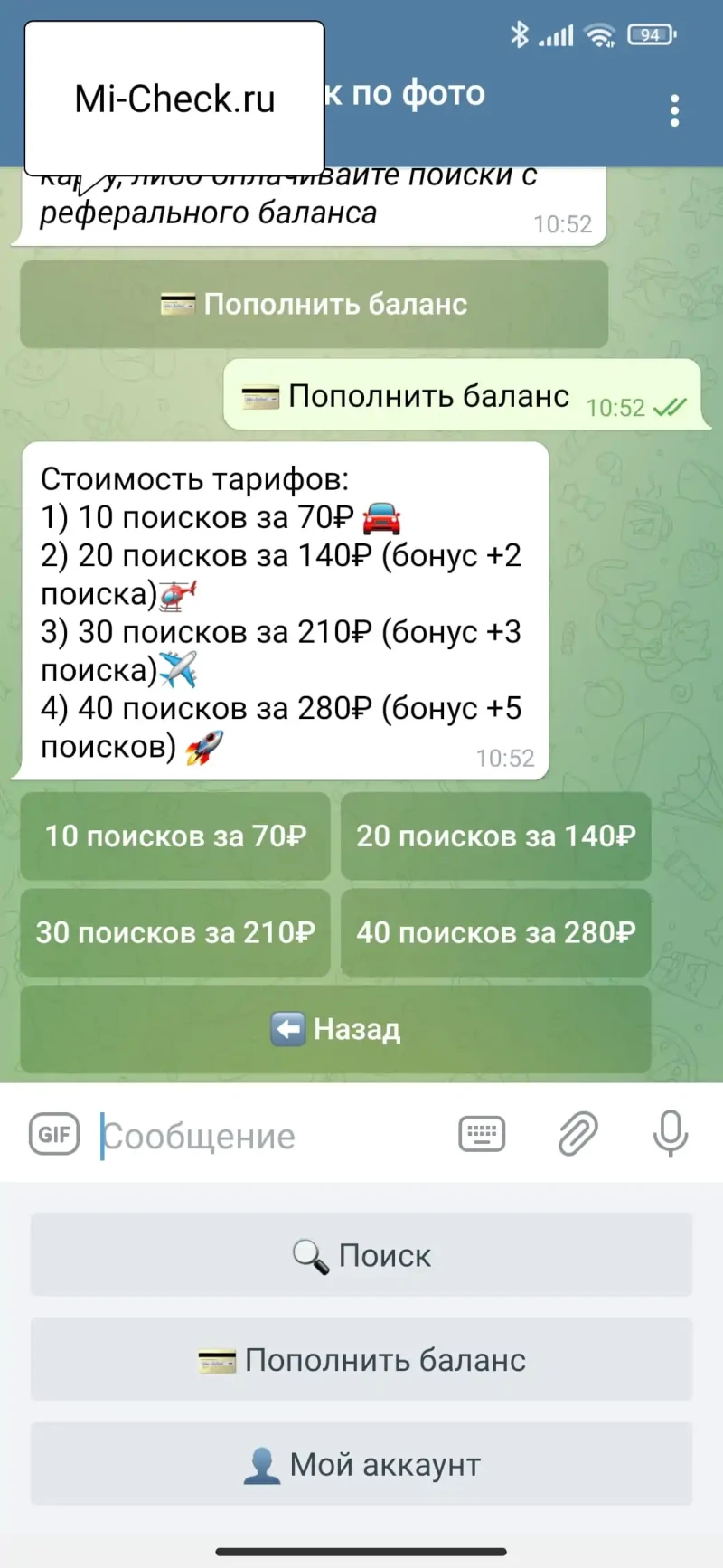Open the chat overflow menu
723x1568 pixels.
(x=674, y=110)
